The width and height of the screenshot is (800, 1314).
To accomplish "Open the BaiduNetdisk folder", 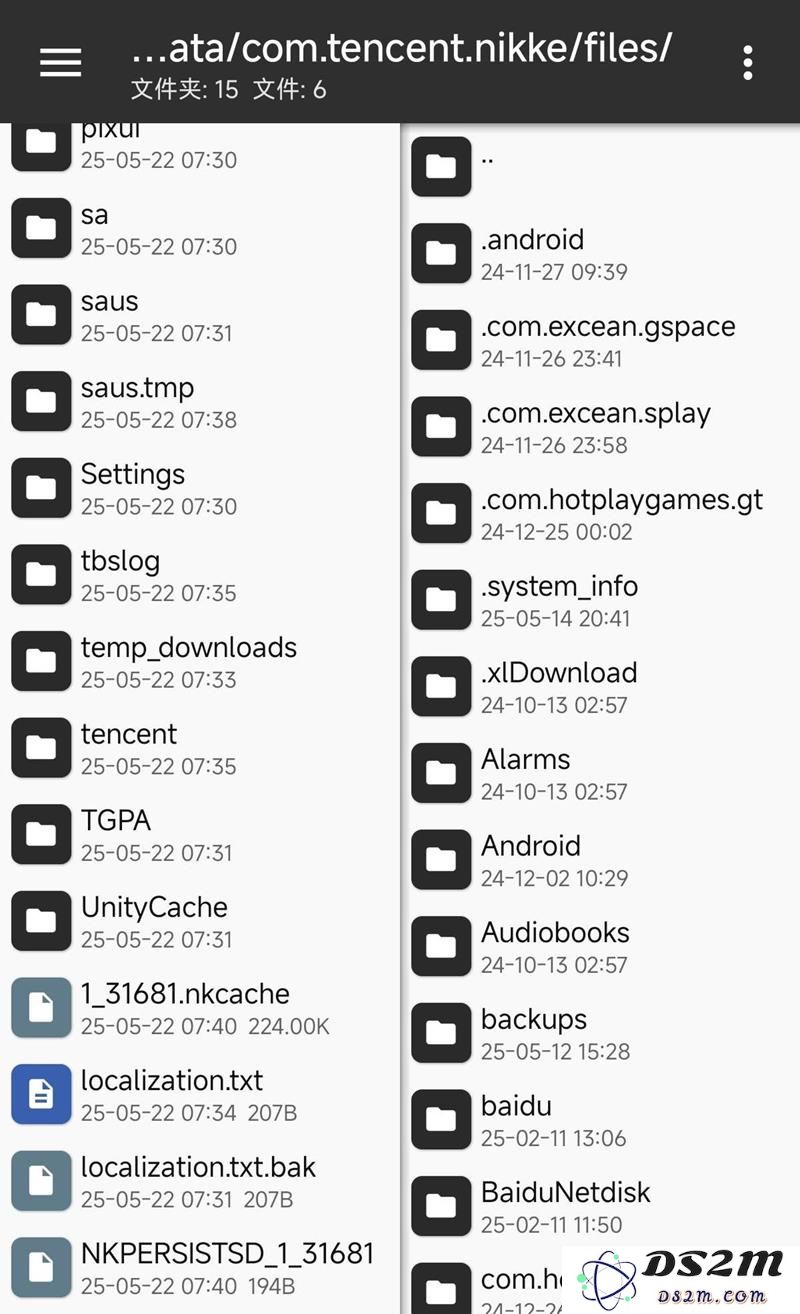I will (x=601, y=1206).
